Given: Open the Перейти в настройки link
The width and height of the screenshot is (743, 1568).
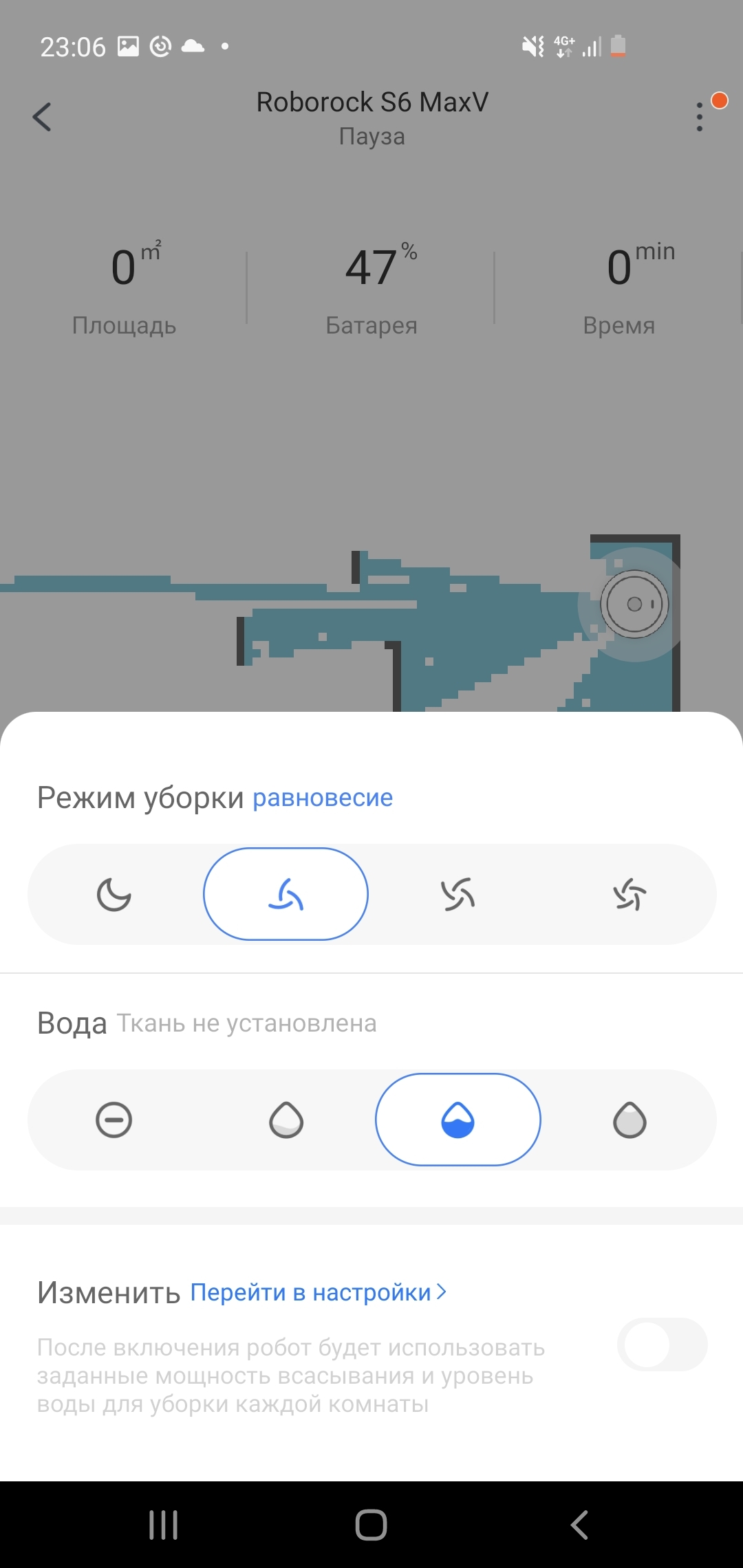Looking at the screenshot, I should [318, 1293].
